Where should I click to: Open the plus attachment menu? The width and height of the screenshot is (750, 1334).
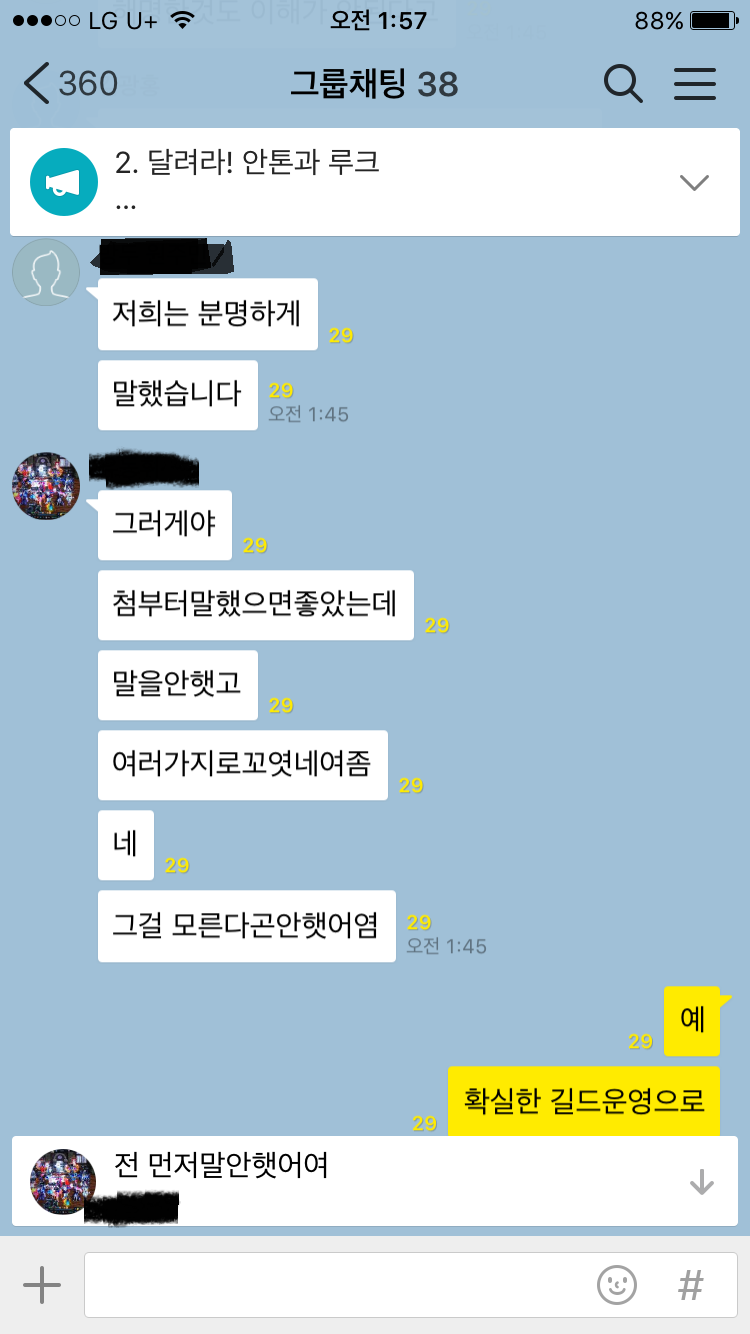42,1285
